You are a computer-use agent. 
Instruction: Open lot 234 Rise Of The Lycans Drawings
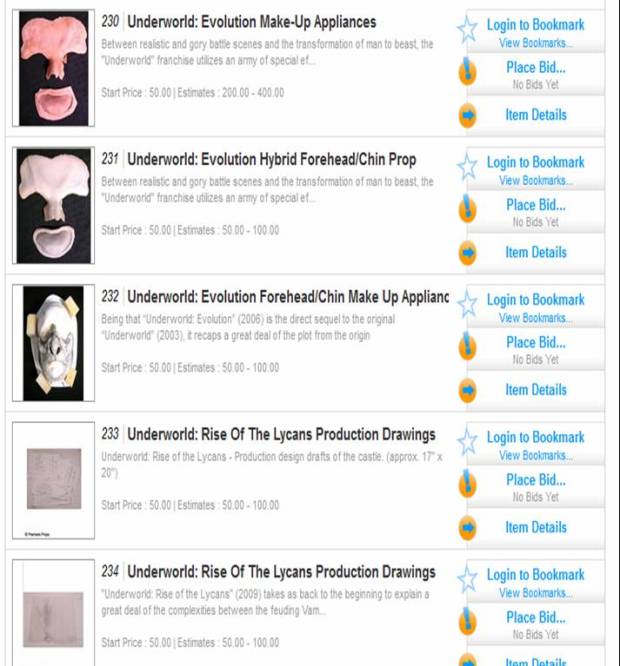(281, 572)
